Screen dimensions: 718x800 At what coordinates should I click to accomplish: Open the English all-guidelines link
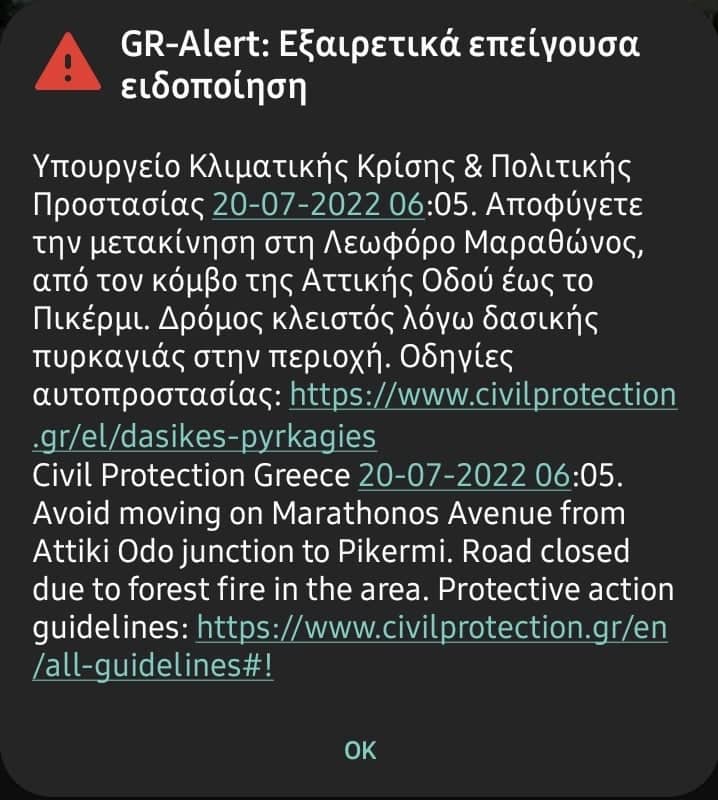tap(432, 628)
